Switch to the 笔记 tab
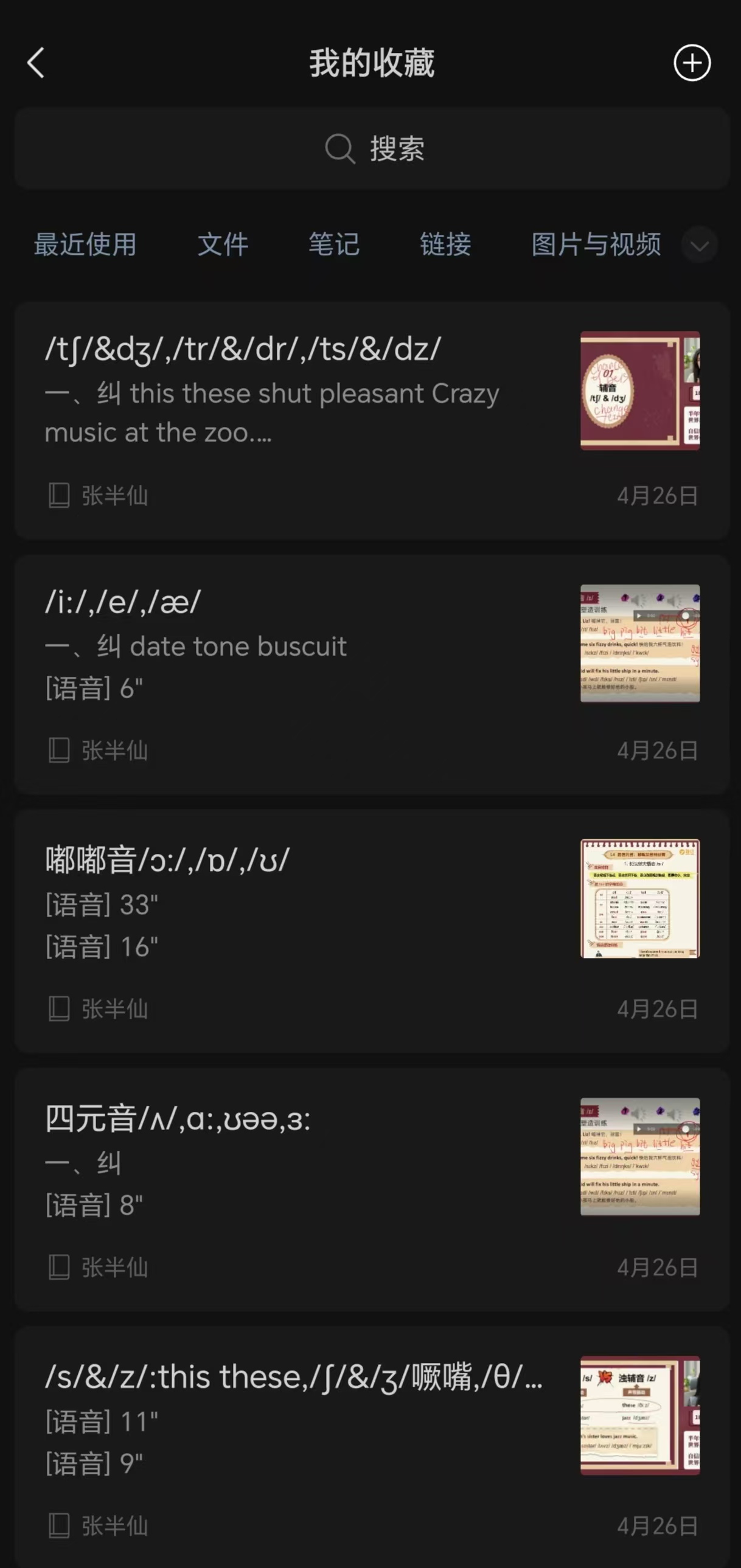The height and width of the screenshot is (1568, 741). (334, 245)
